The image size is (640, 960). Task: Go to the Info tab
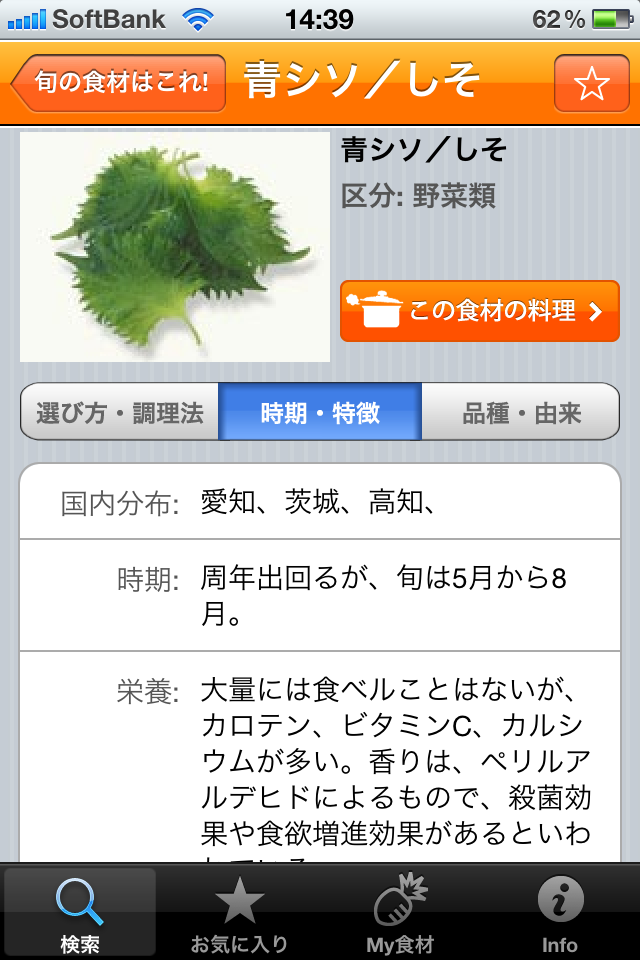pyautogui.click(x=560, y=913)
